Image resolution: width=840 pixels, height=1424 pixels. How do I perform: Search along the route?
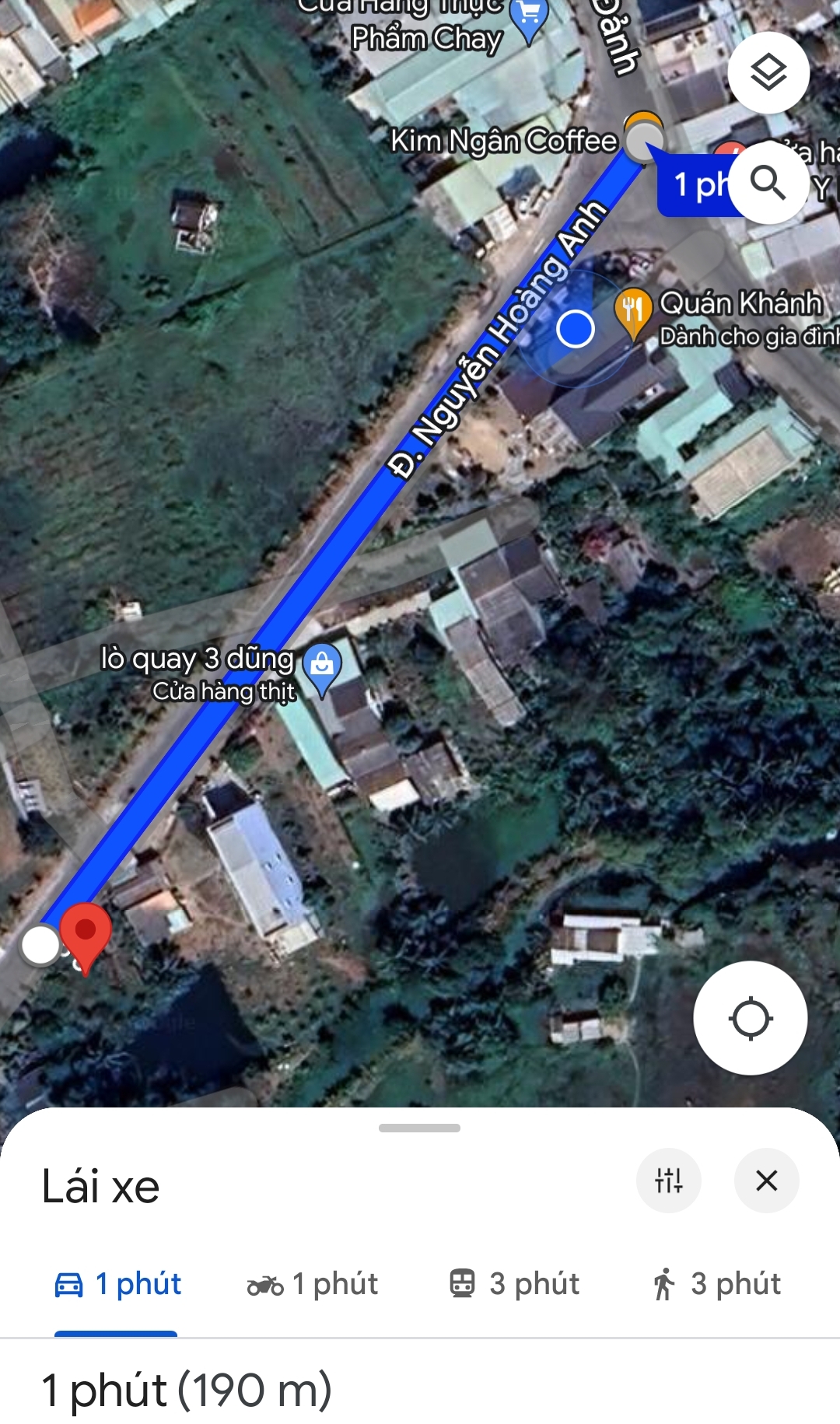[x=768, y=183]
